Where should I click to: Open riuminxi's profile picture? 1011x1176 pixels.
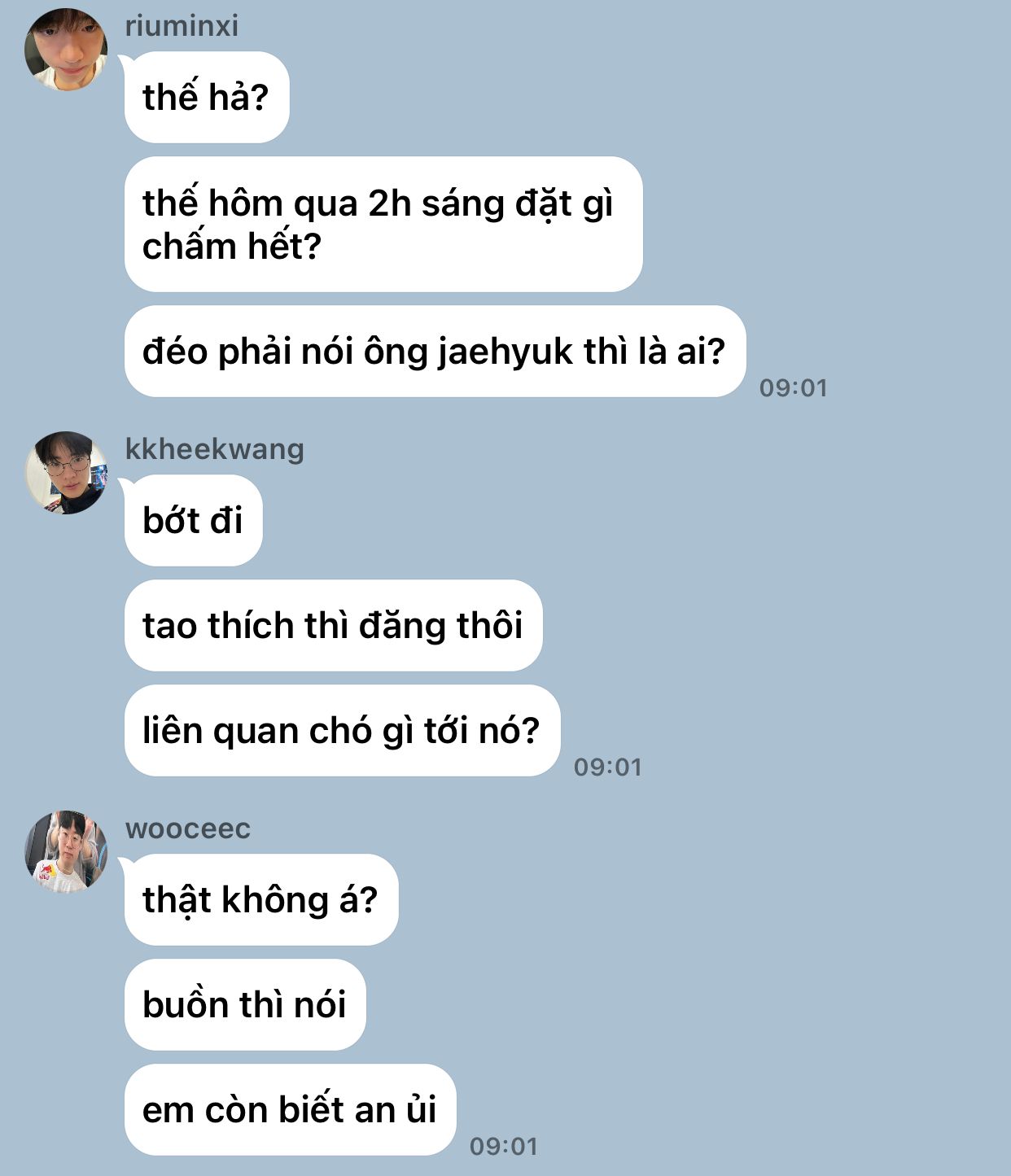66,50
